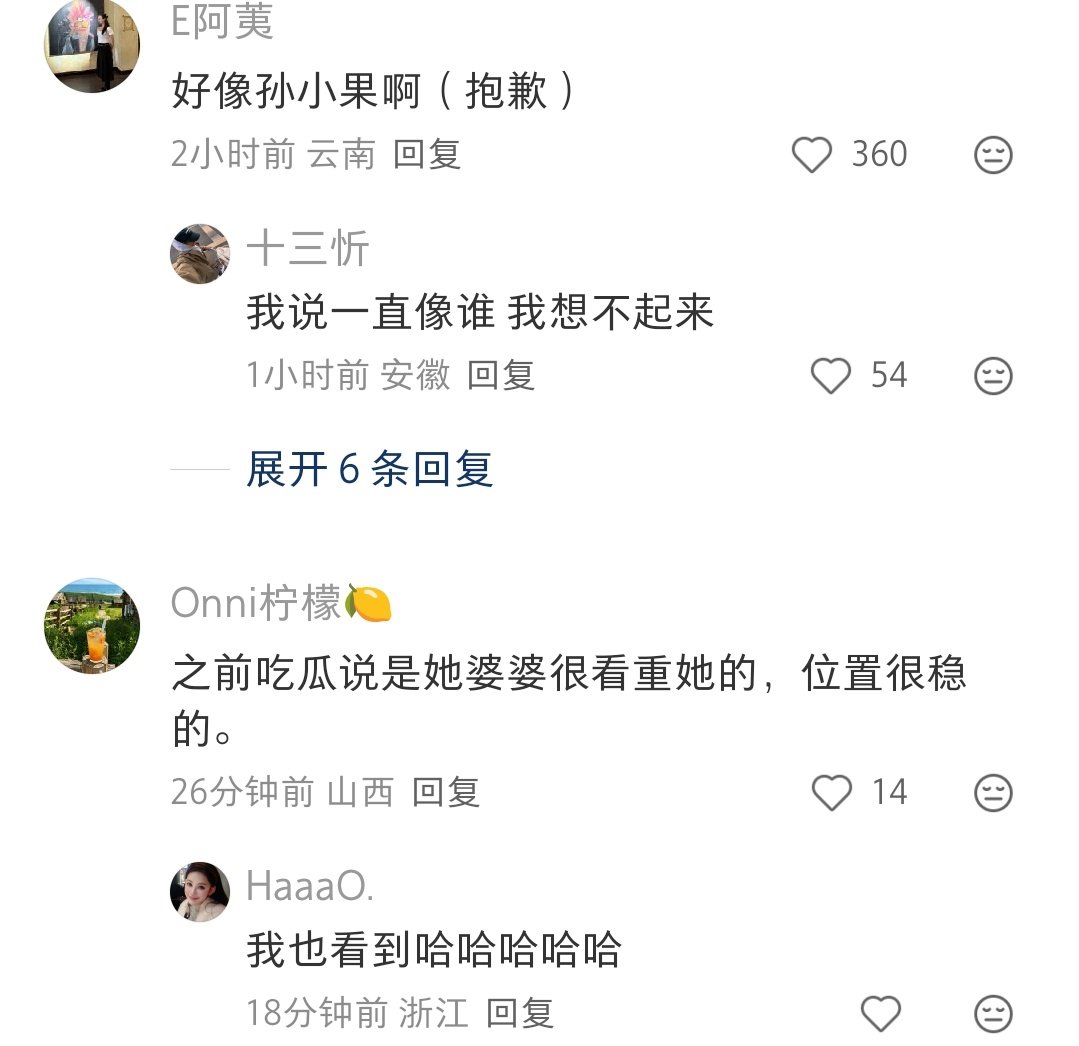1079x1046 pixels.
Task: Reply to E阿荑's comment
Action: 427,155
